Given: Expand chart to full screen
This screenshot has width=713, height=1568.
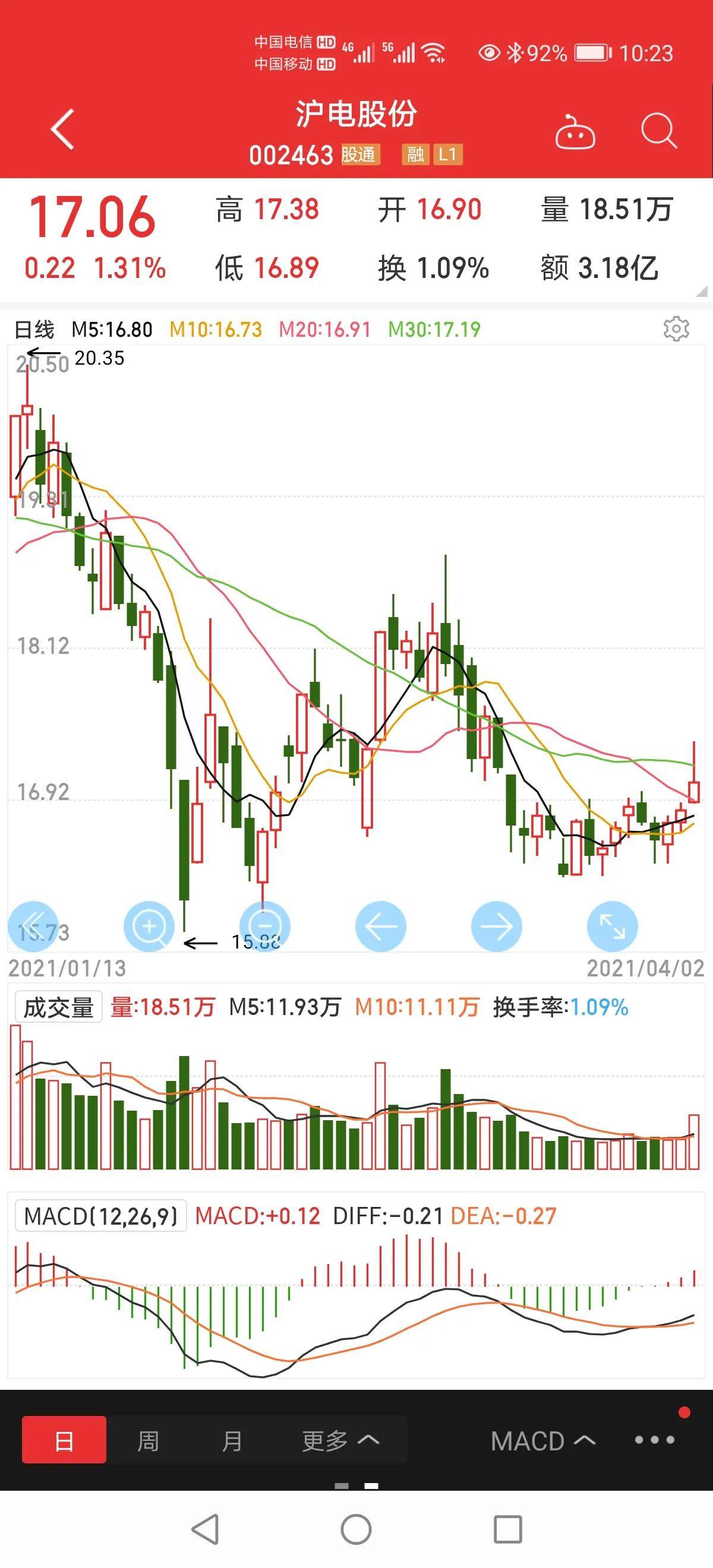Looking at the screenshot, I should pos(613,926).
